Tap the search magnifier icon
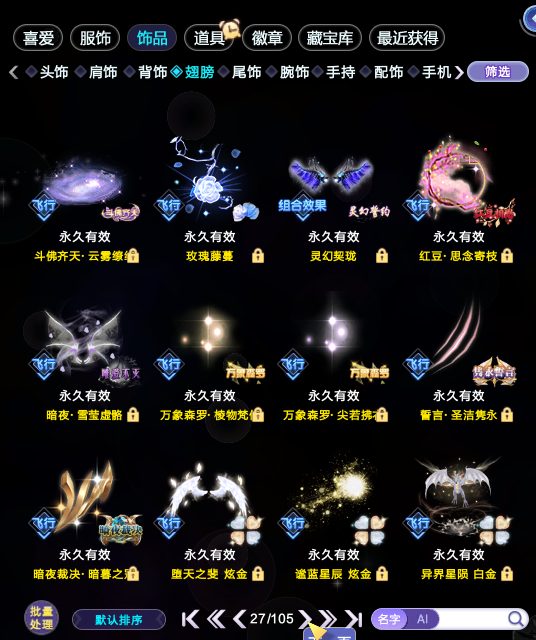The image size is (536, 640). pyautogui.click(x=516, y=619)
